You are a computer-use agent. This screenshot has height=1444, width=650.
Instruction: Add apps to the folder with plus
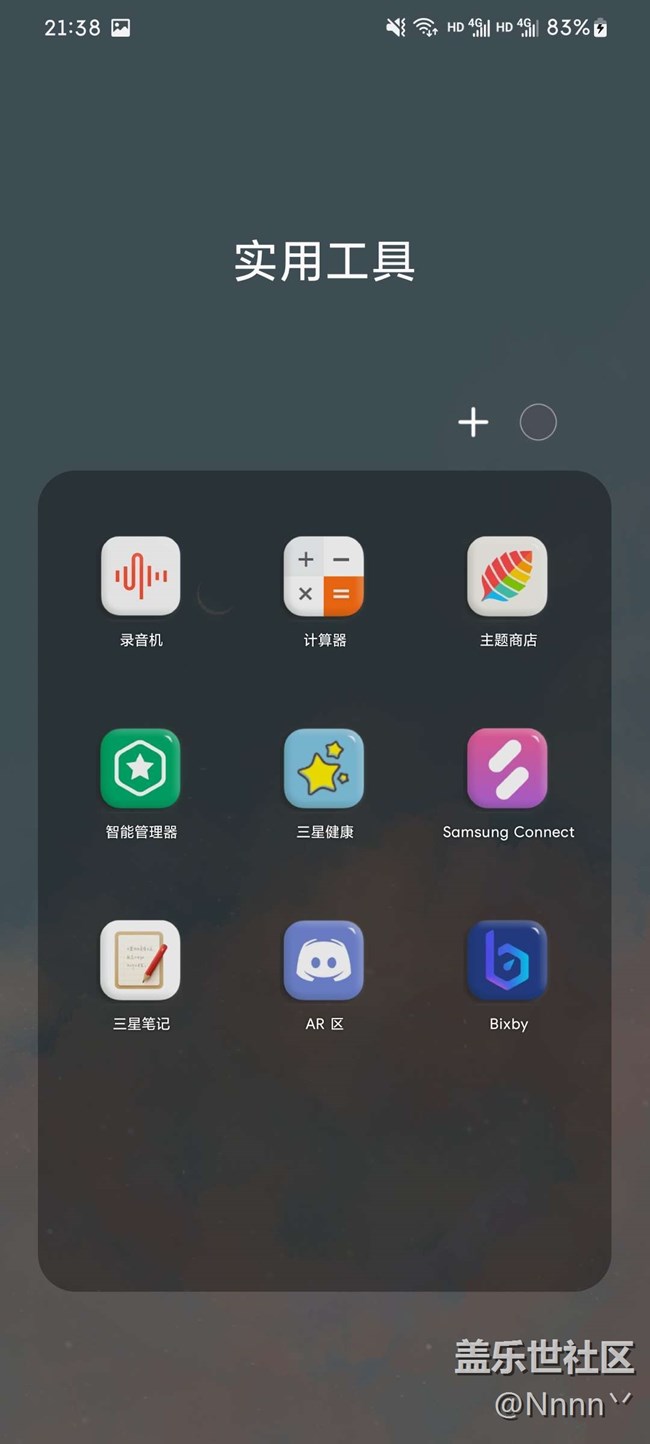point(473,423)
